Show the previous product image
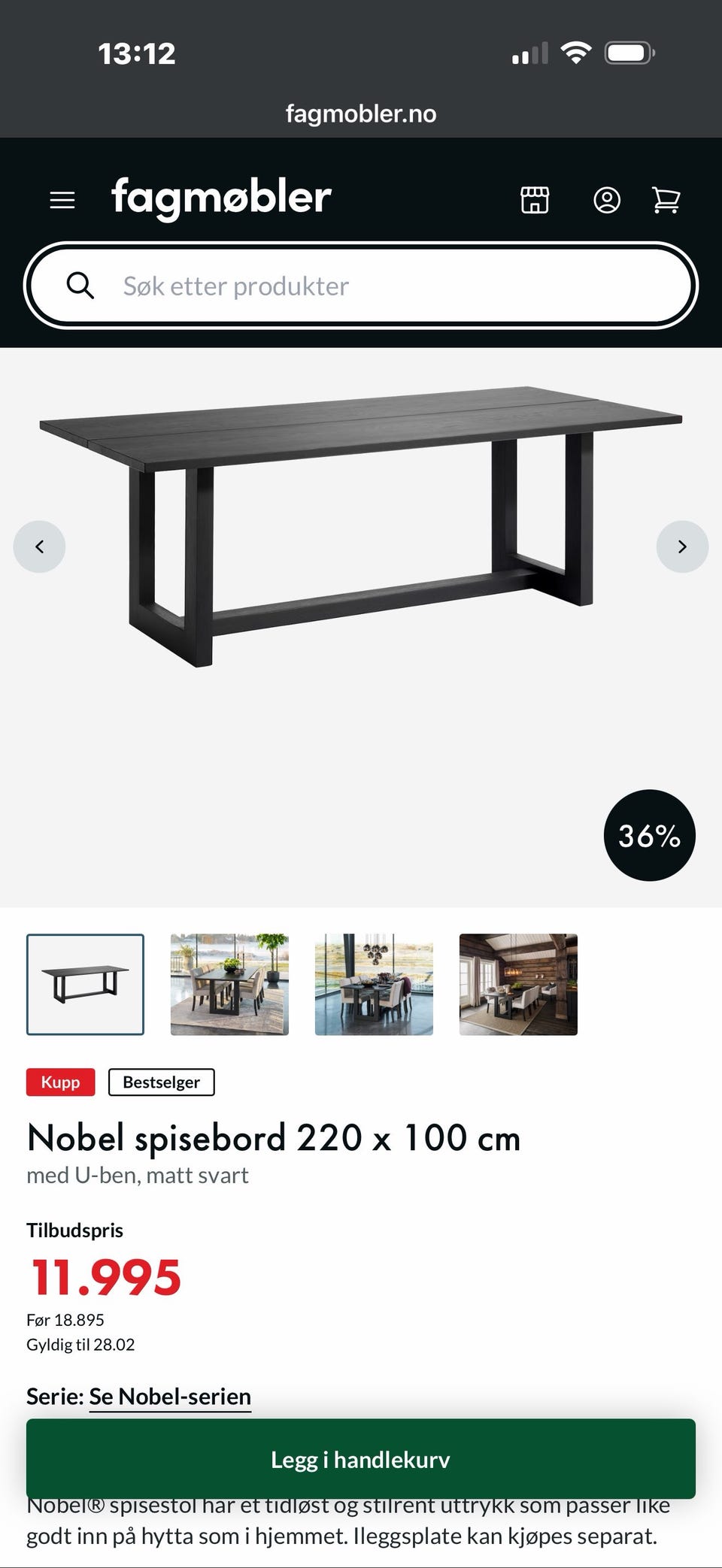 39,546
